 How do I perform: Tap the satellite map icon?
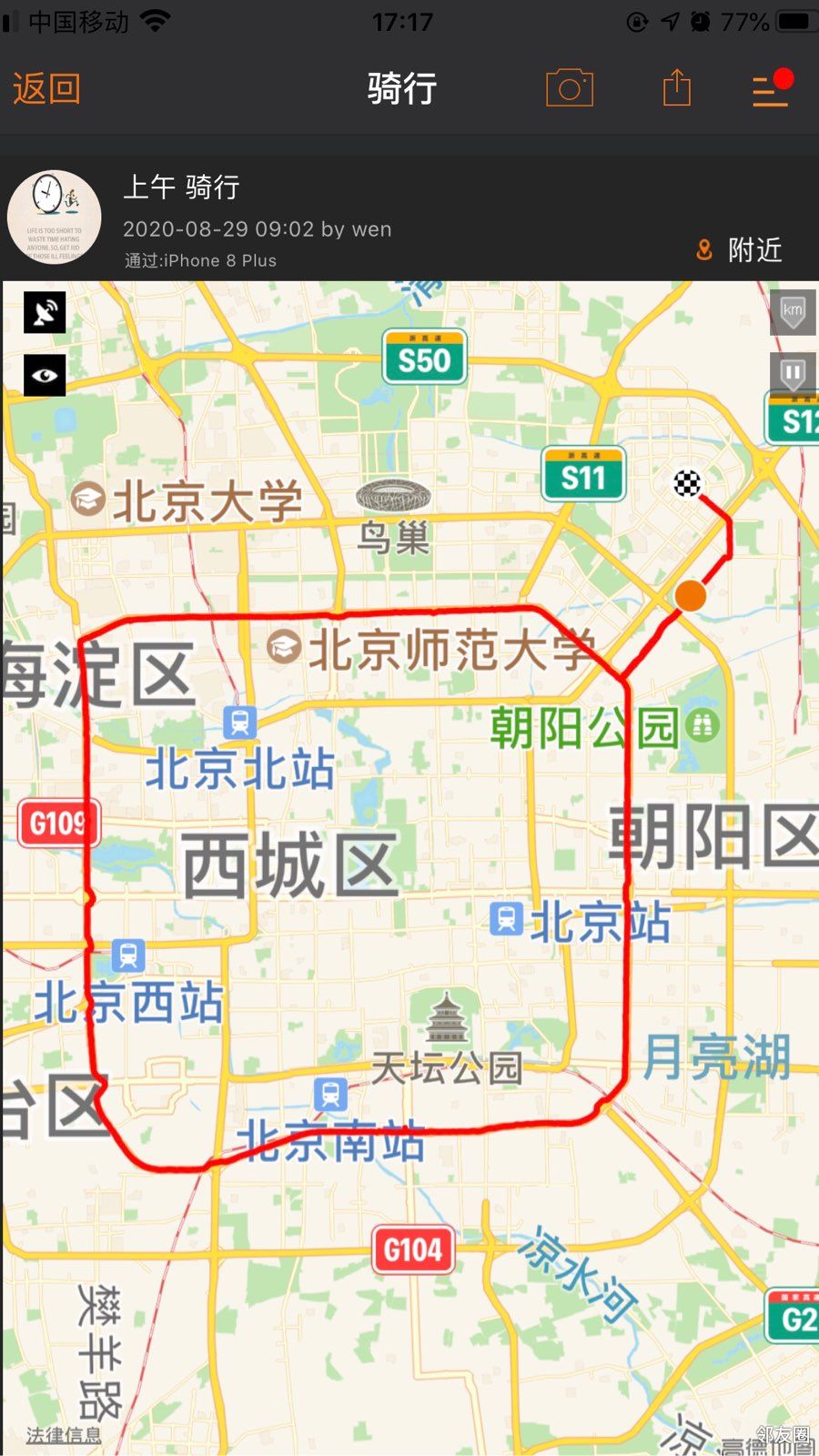[45, 312]
